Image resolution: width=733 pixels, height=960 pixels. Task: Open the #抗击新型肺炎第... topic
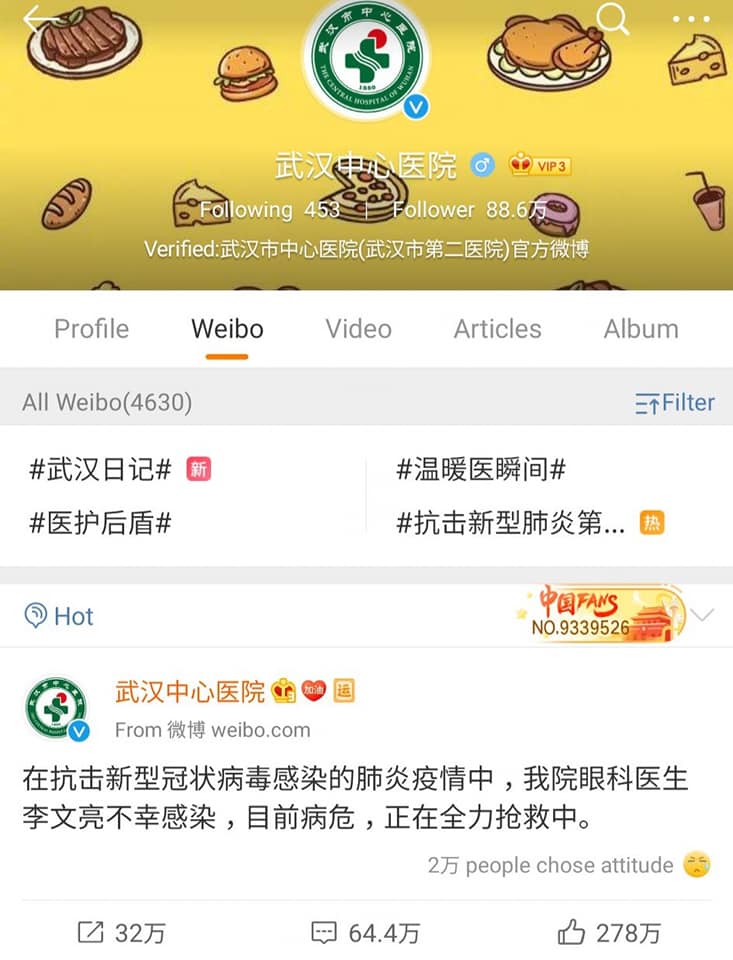[510, 523]
